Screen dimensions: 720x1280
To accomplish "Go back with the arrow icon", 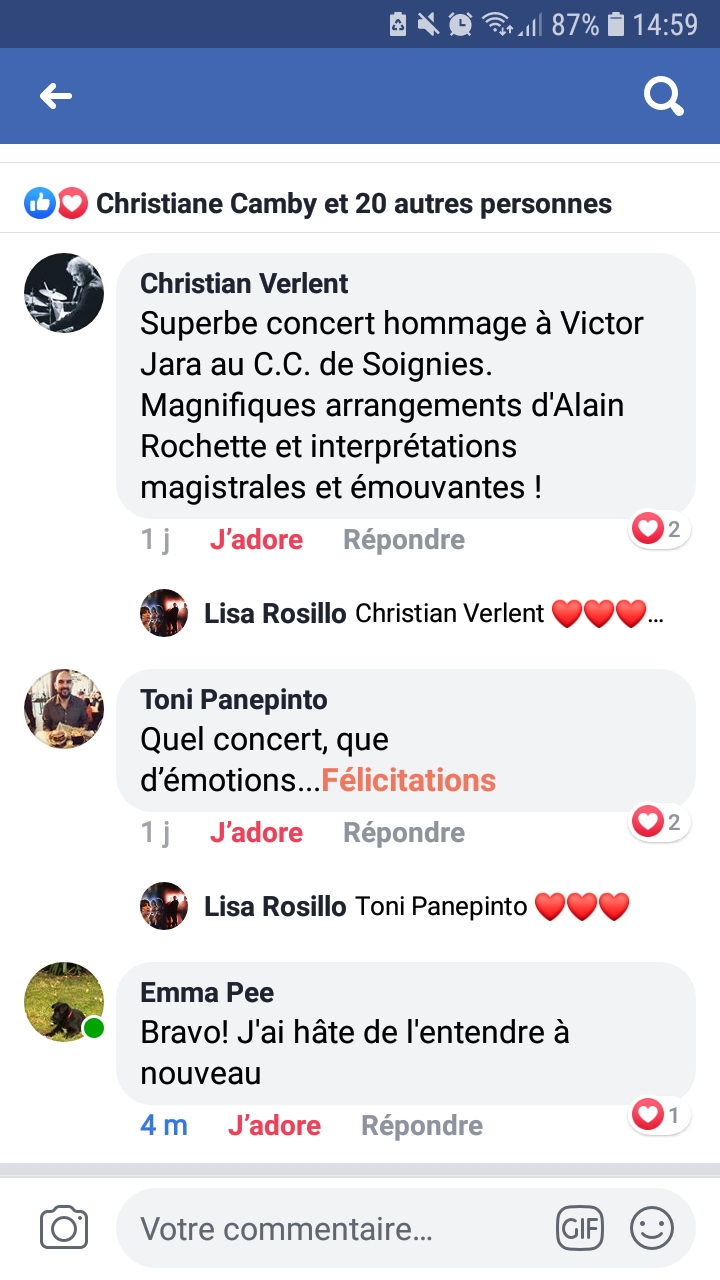I will [x=56, y=96].
